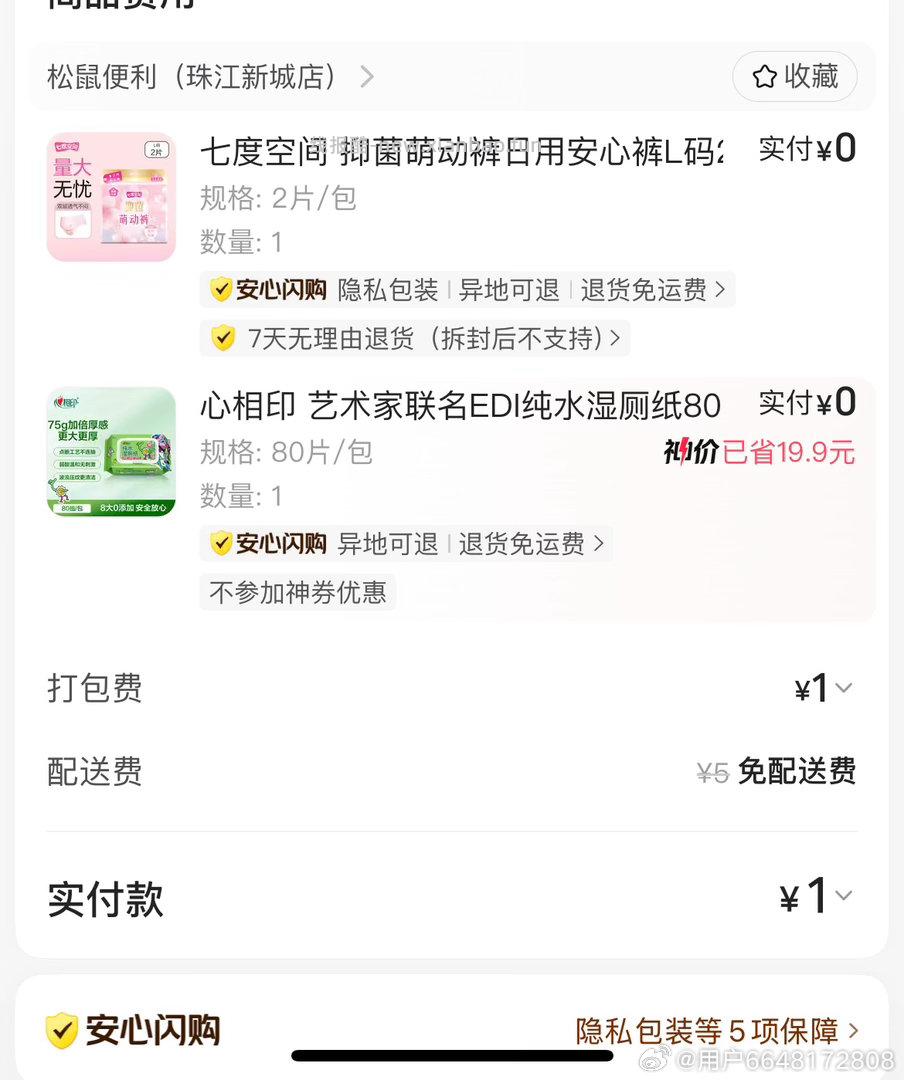Tap the shield icon beside 安心闪购 on 七度空间 item
Screen dimensions: 904x1080
click(221, 289)
